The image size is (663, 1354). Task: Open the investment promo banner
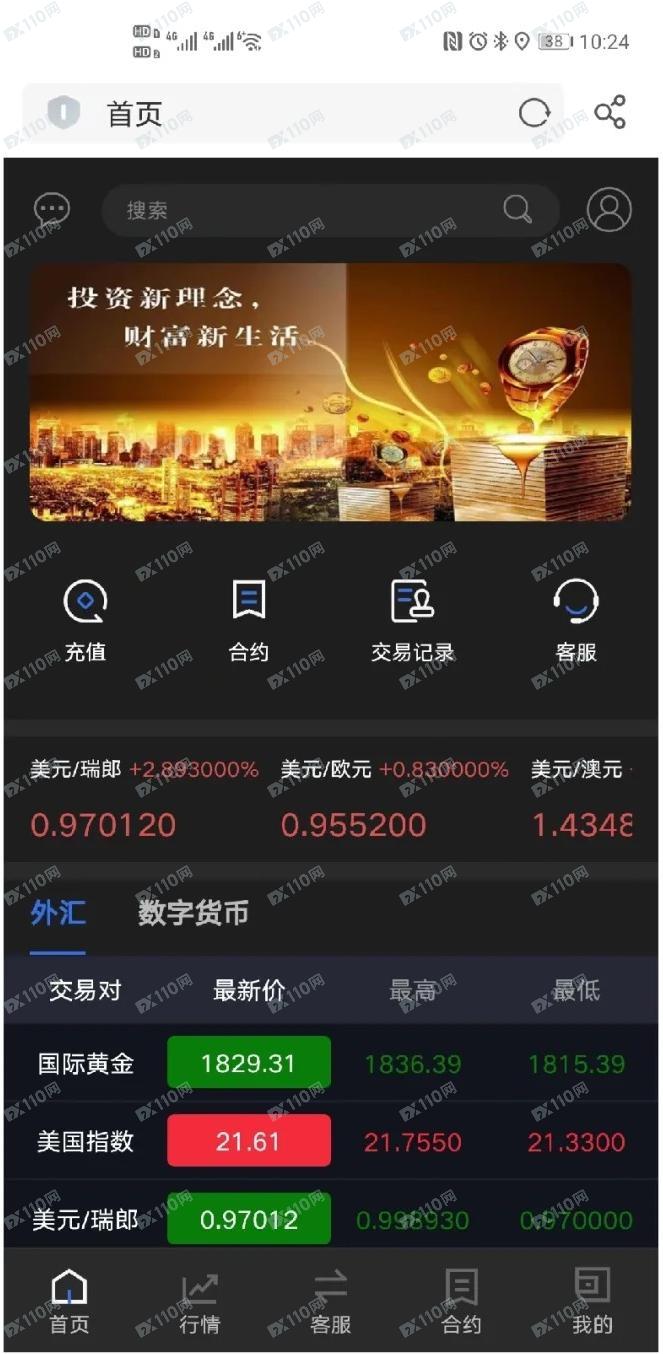pyautogui.click(x=330, y=392)
